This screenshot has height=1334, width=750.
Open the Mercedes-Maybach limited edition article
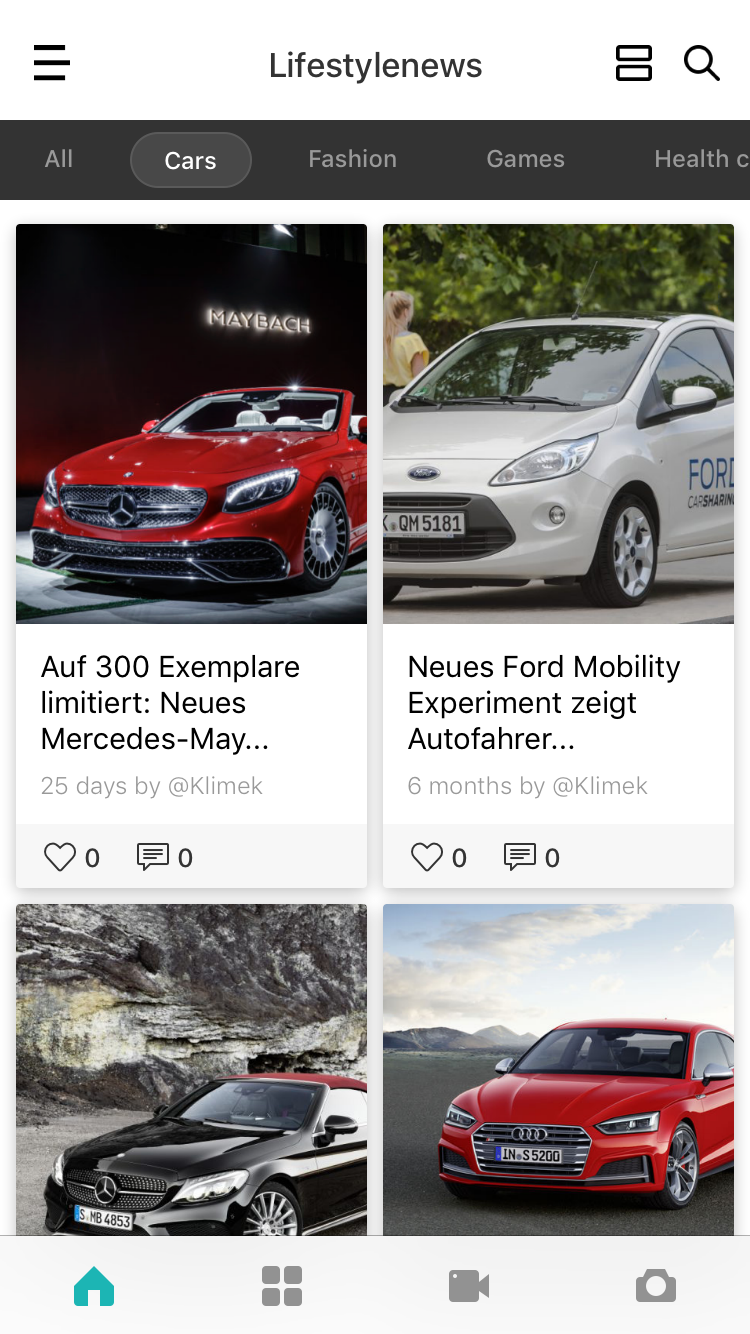[x=191, y=423]
